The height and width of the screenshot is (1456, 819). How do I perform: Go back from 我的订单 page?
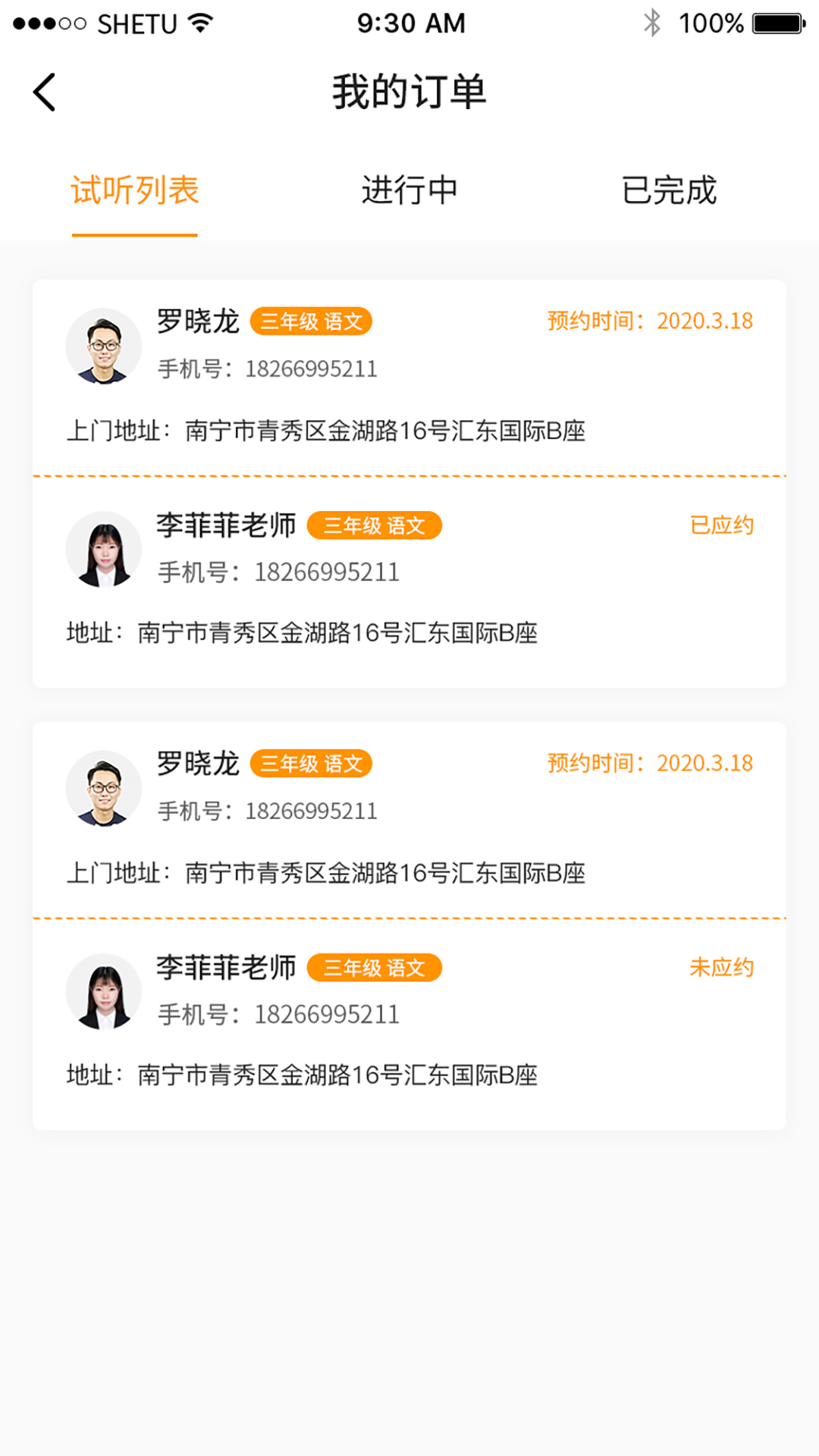[45, 93]
